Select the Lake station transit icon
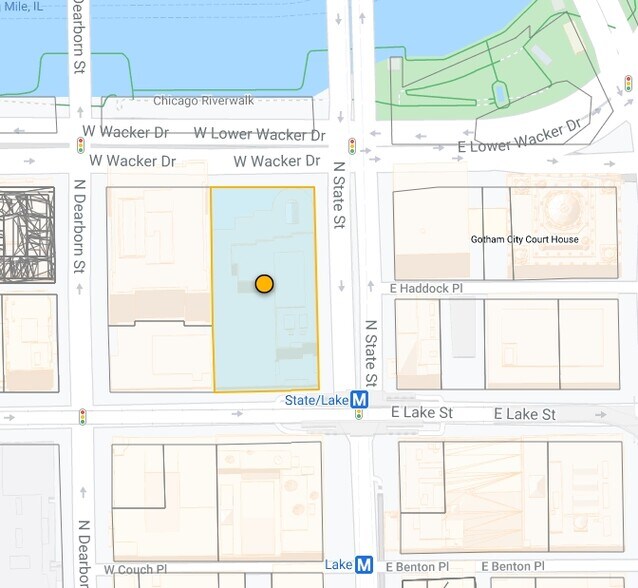 pos(366,564)
